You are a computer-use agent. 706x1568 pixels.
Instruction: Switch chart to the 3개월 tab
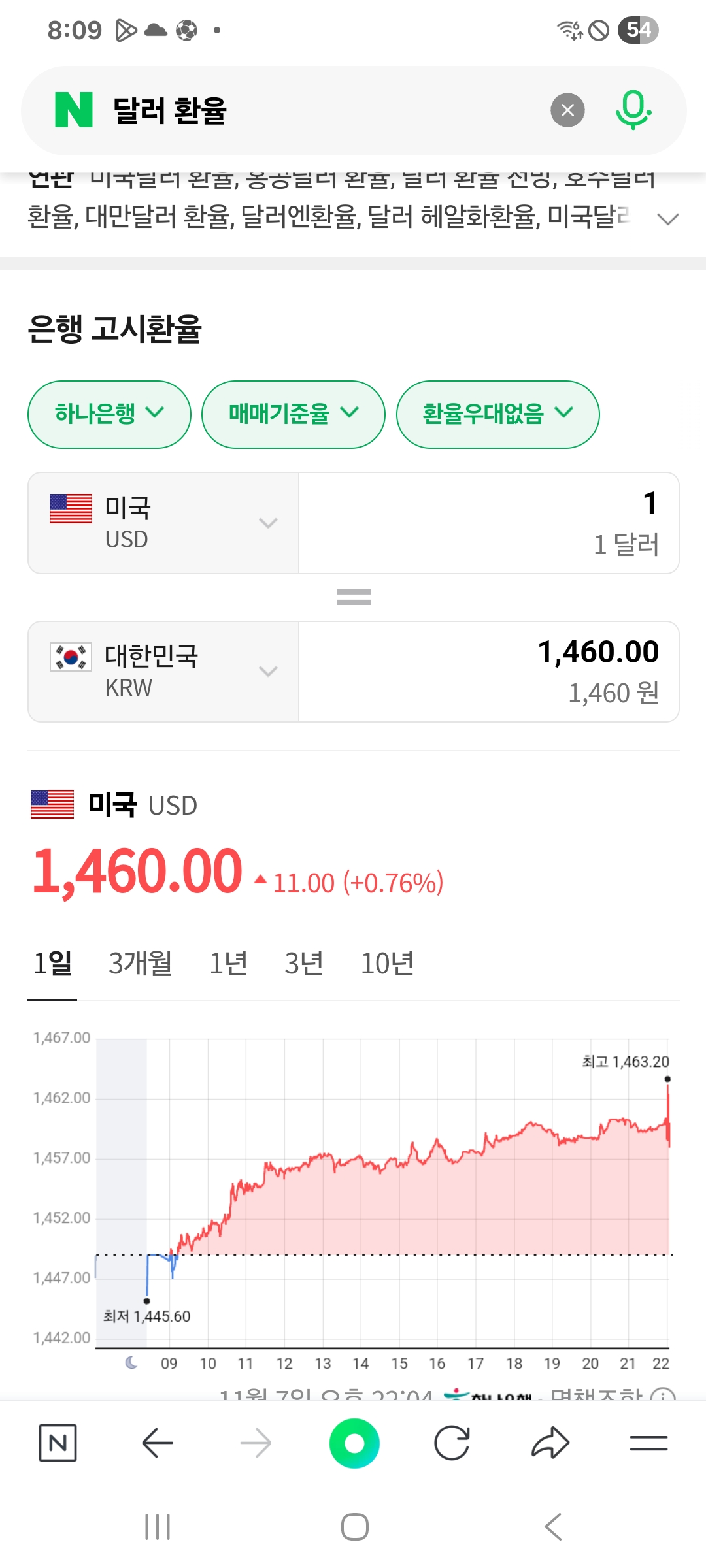(x=140, y=964)
